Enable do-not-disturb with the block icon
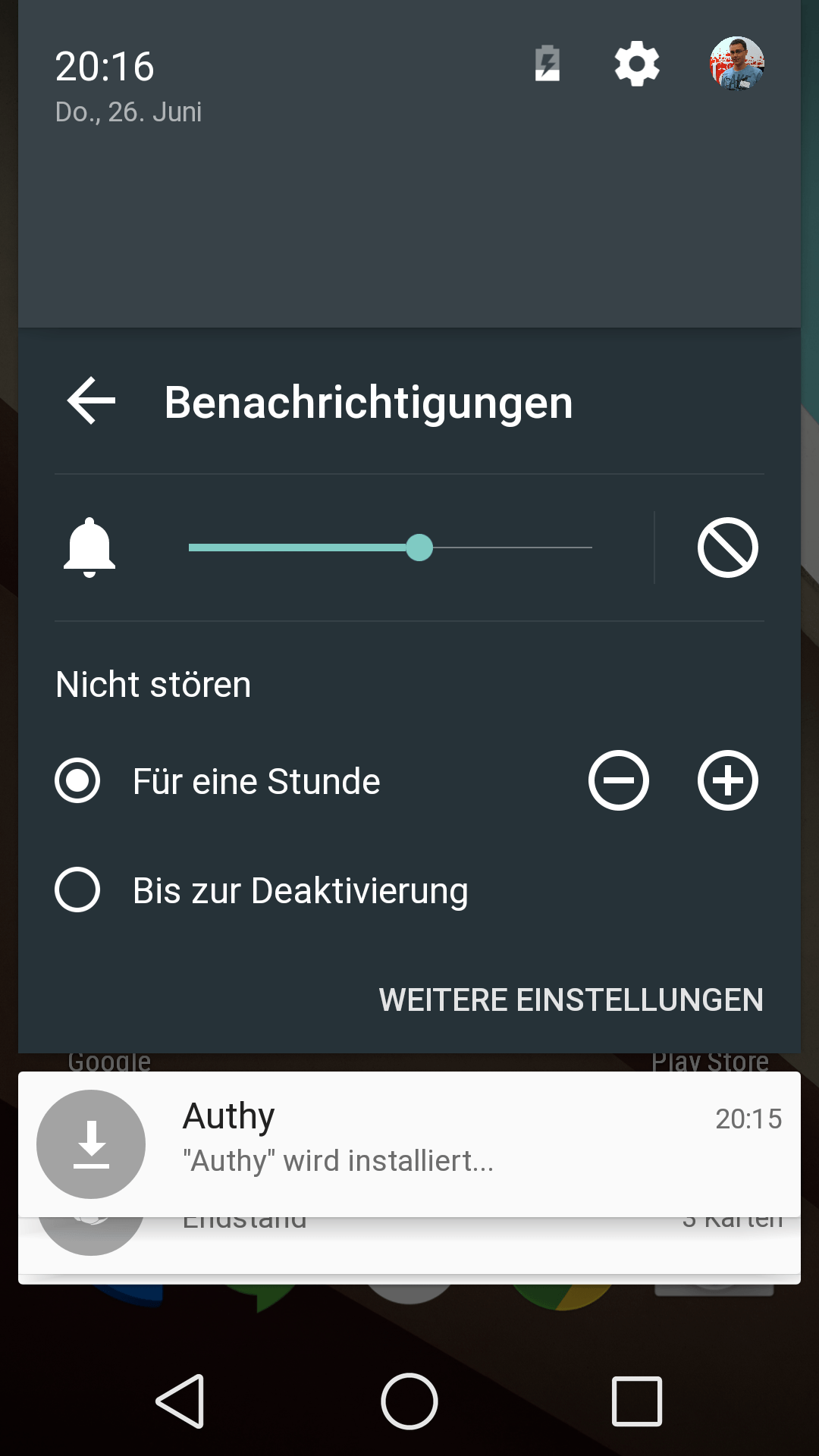 (x=727, y=548)
